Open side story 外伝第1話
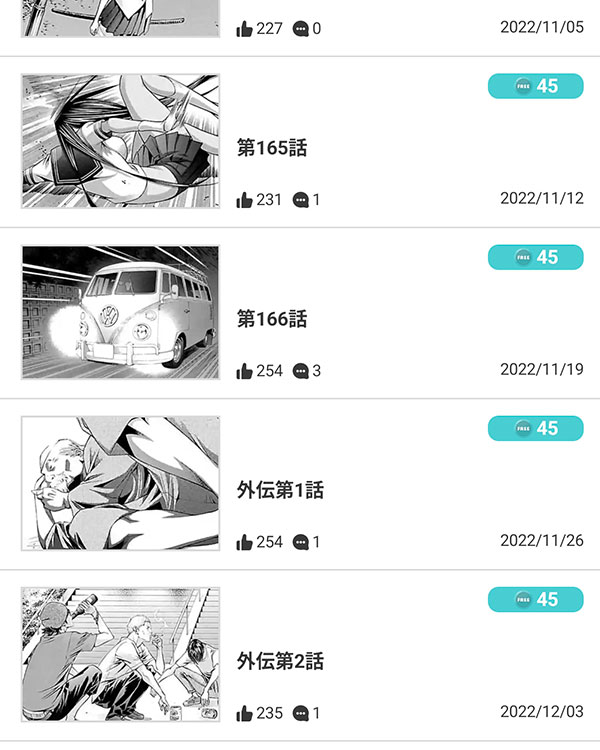 (x=280, y=490)
